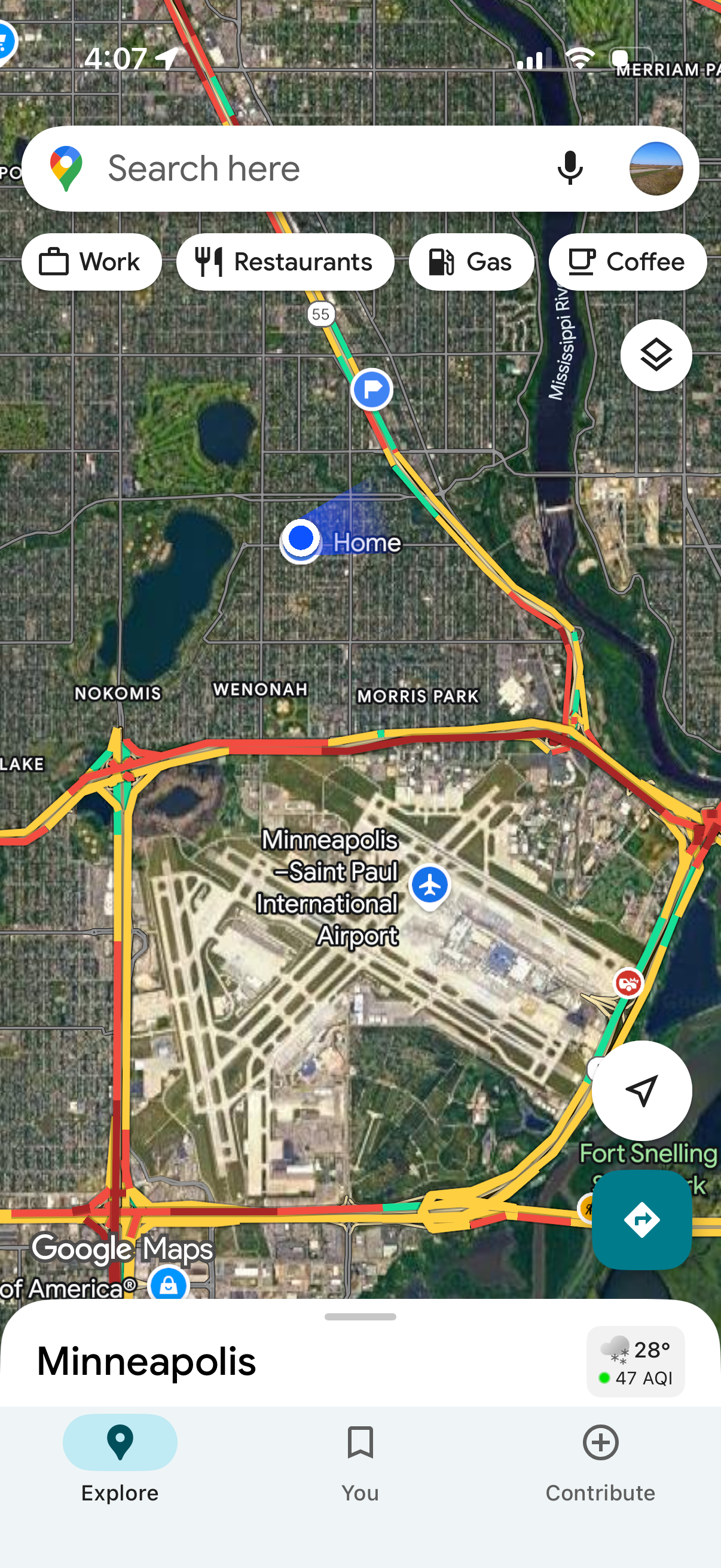Screen dimensions: 721x1568
Task: Tap the parking pin on the map
Action: [x=372, y=388]
